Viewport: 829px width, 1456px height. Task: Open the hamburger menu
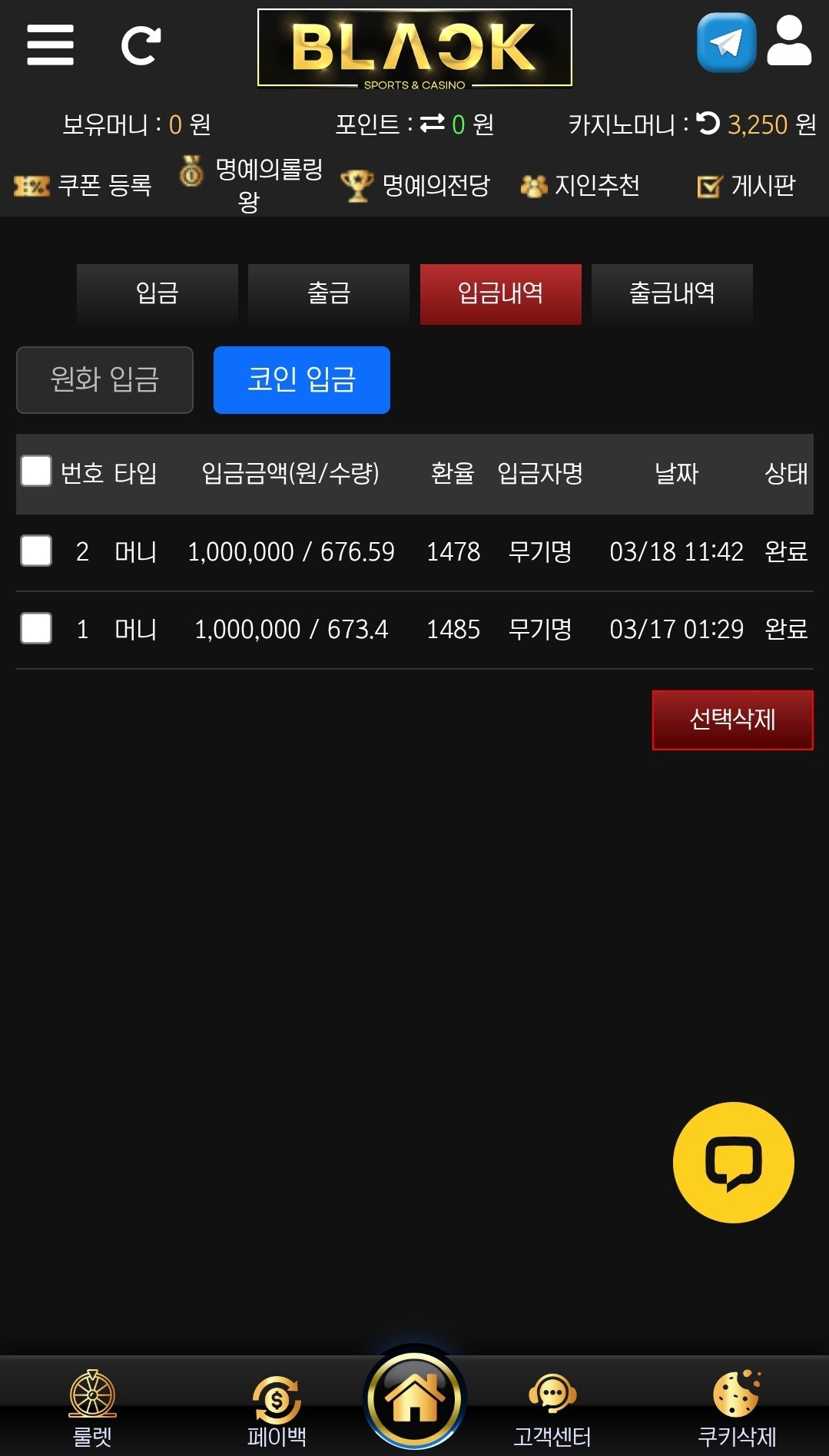tap(50, 45)
